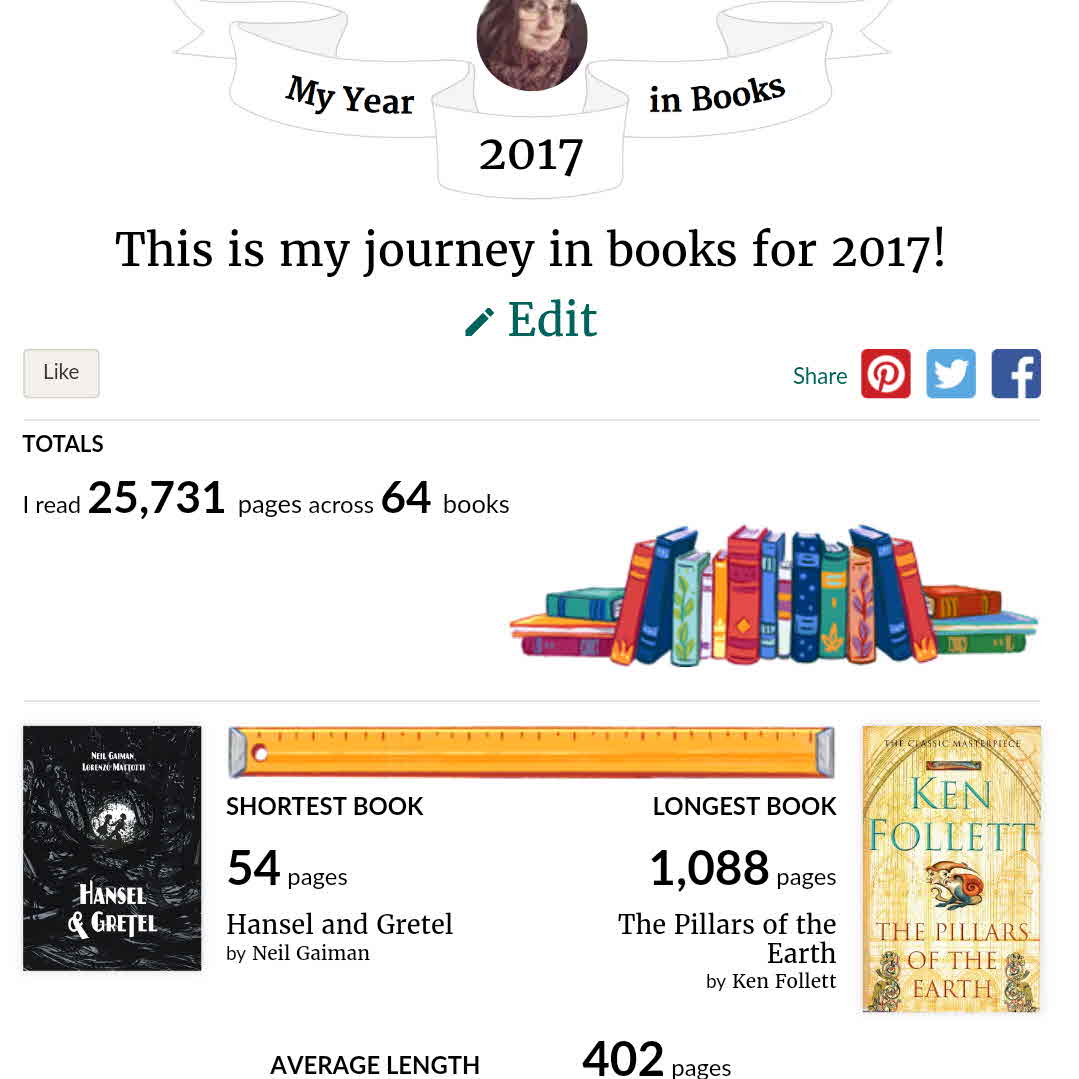View author Ken Follett
The width and height of the screenshot is (1079, 1079).
[783, 981]
